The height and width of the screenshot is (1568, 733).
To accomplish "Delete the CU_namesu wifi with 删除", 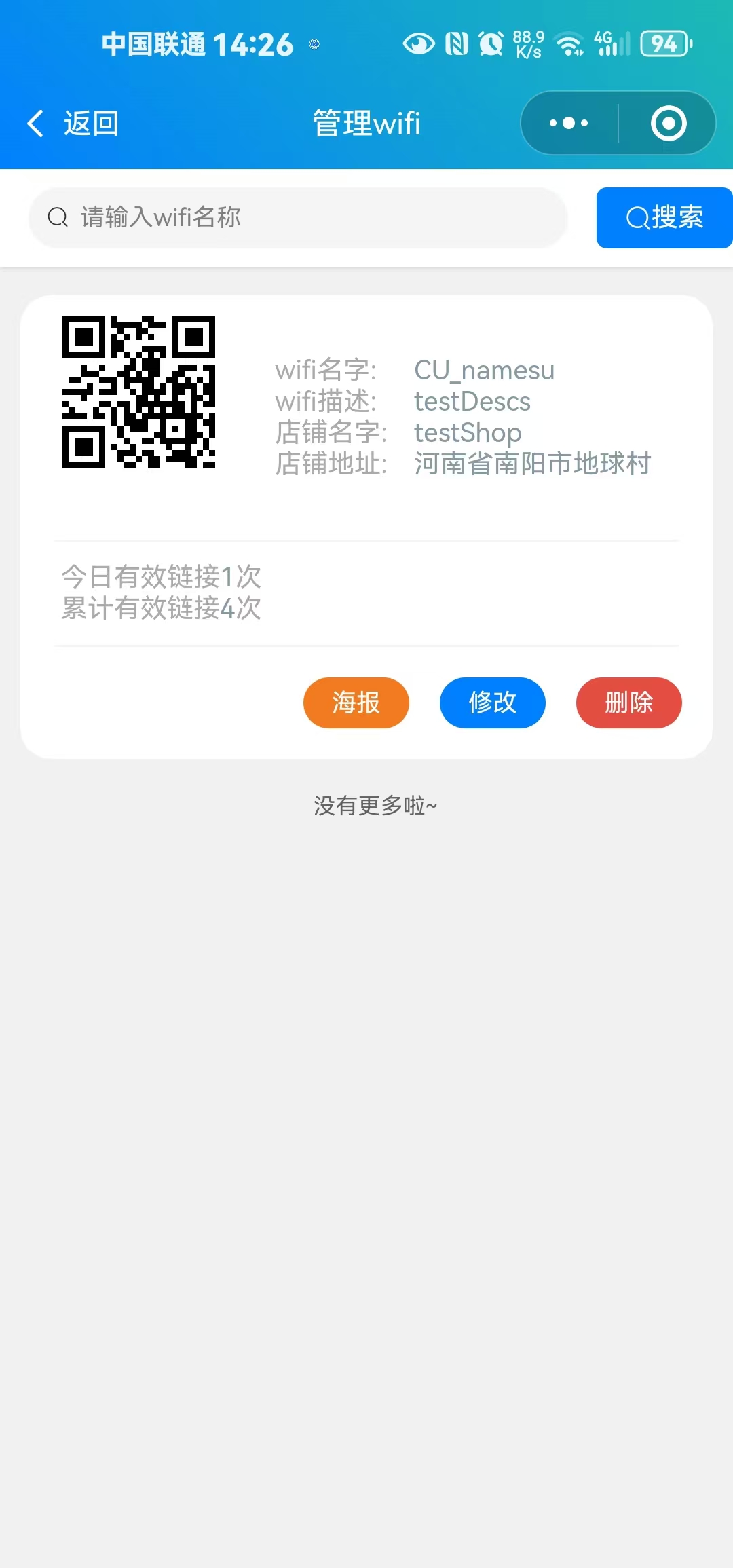I will (628, 703).
